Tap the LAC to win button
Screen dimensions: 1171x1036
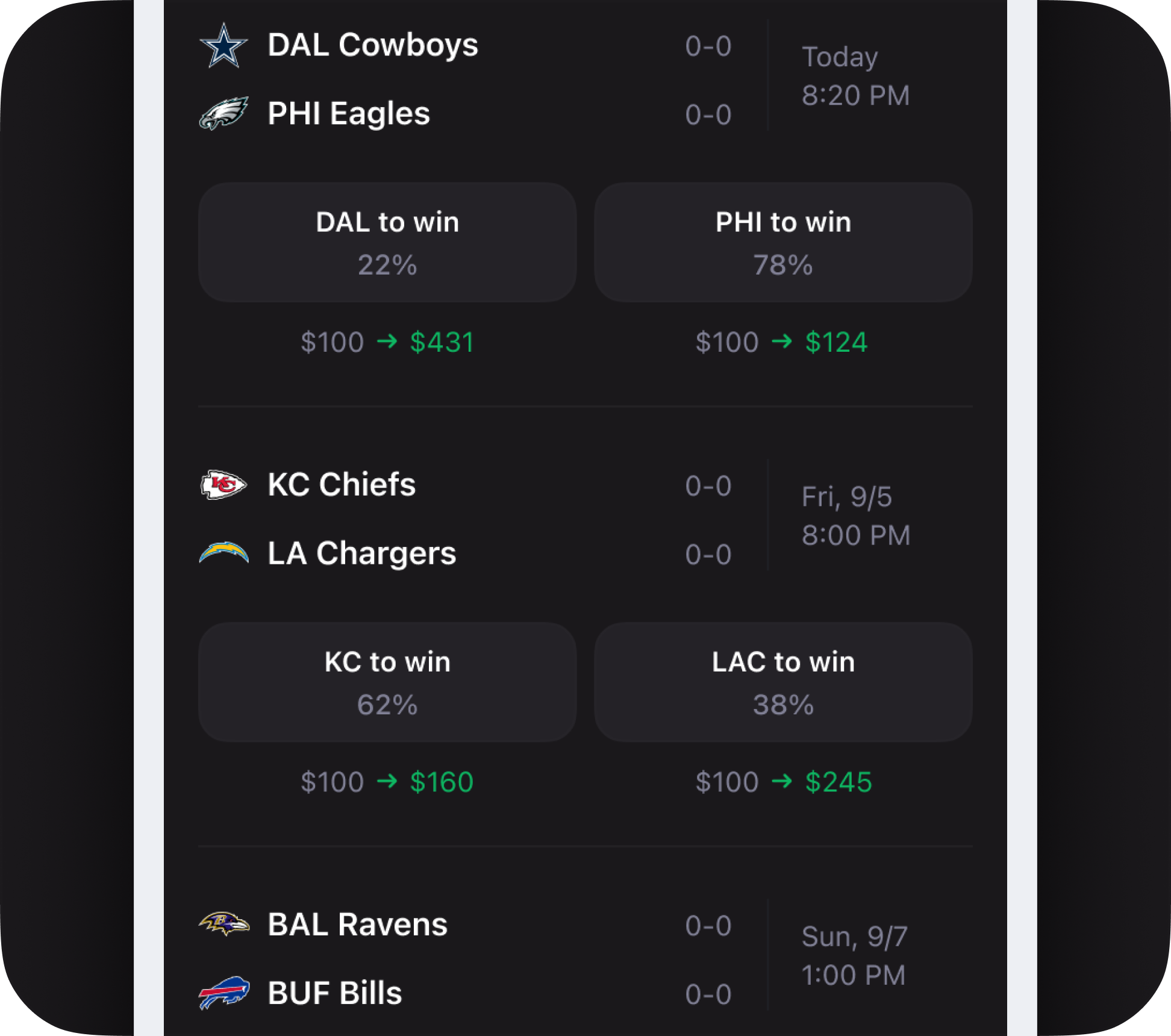point(783,682)
